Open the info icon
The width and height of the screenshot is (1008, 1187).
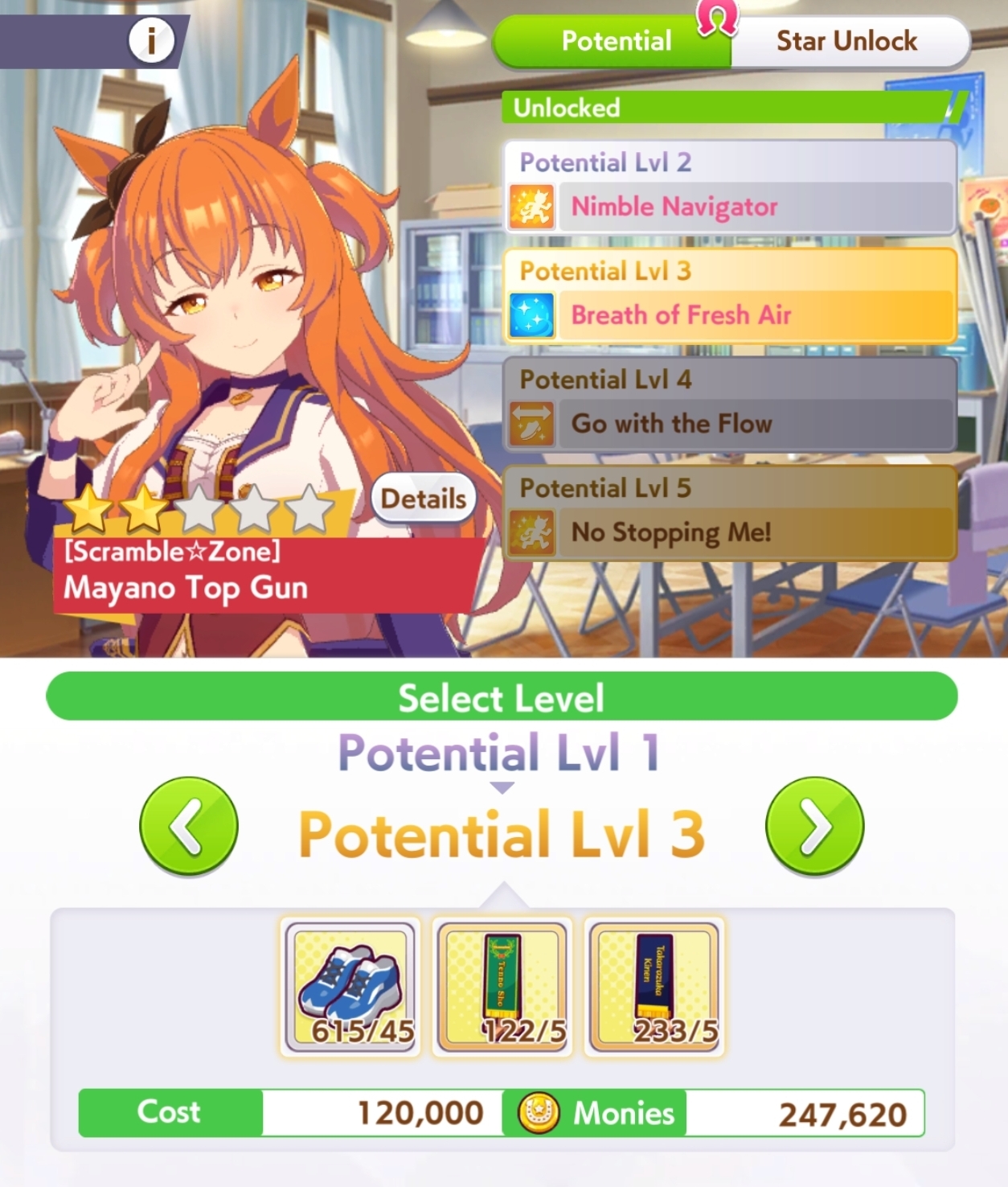point(151,39)
